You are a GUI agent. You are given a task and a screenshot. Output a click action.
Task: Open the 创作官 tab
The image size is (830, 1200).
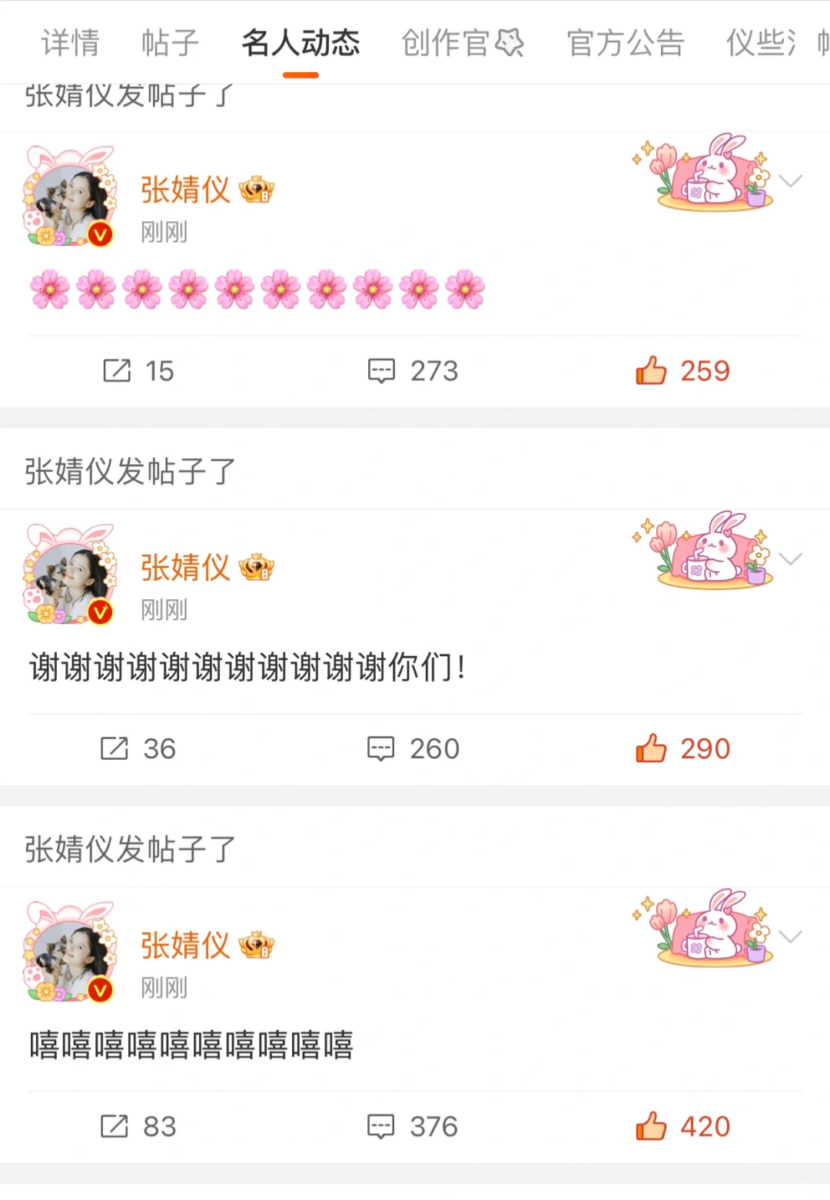click(x=462, y=43)
